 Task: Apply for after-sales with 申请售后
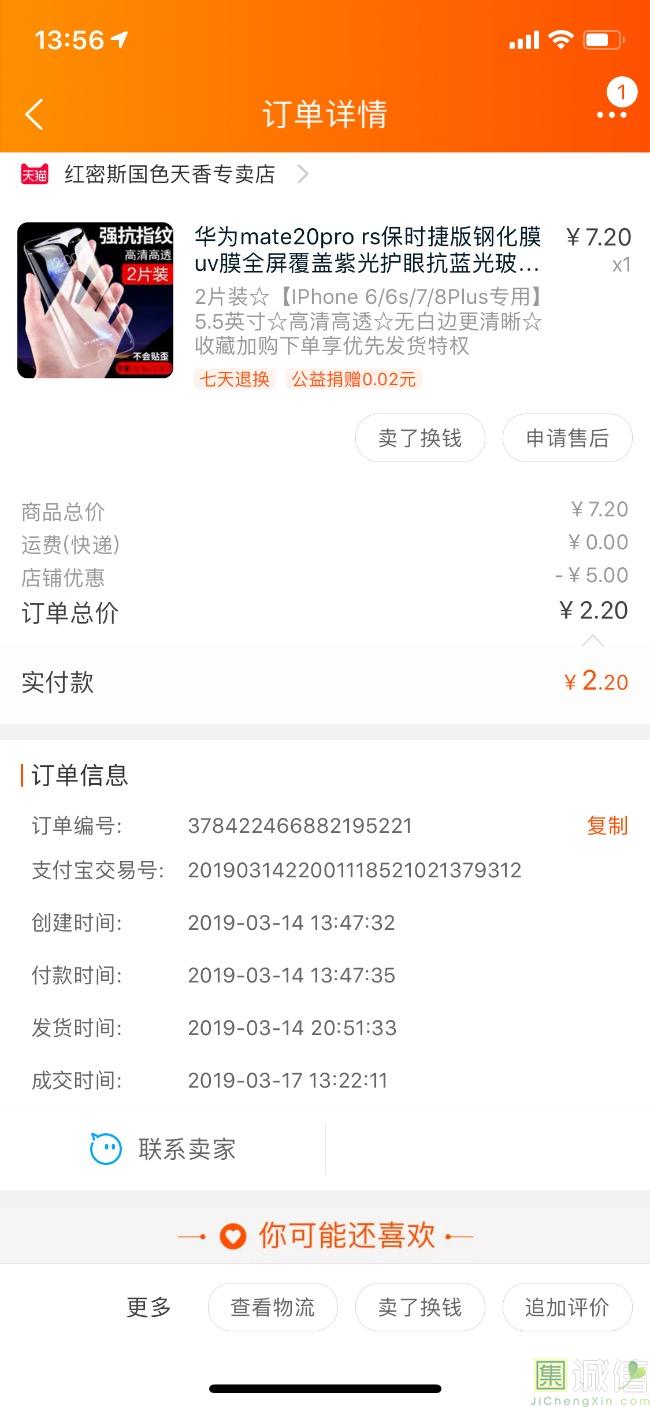click(567, 438)
